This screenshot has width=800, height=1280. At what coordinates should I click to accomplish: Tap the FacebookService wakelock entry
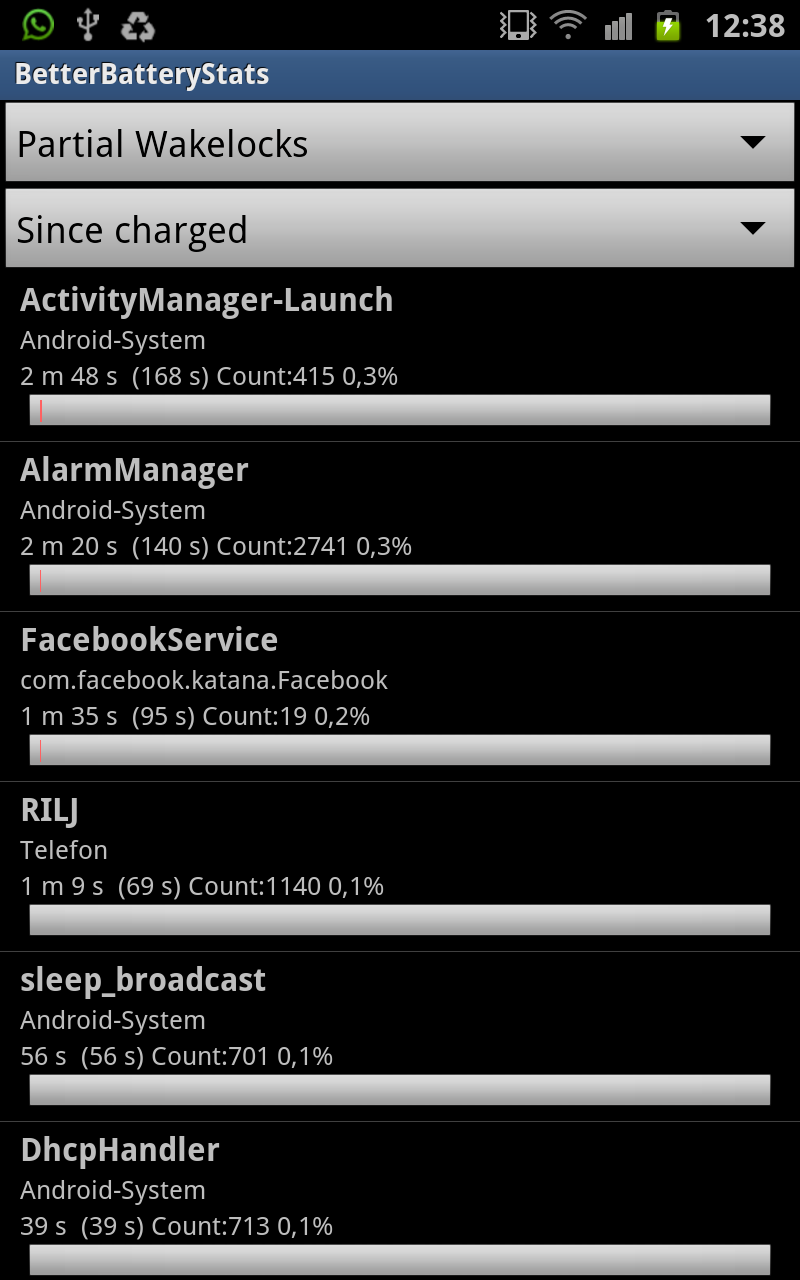(400, 697)
